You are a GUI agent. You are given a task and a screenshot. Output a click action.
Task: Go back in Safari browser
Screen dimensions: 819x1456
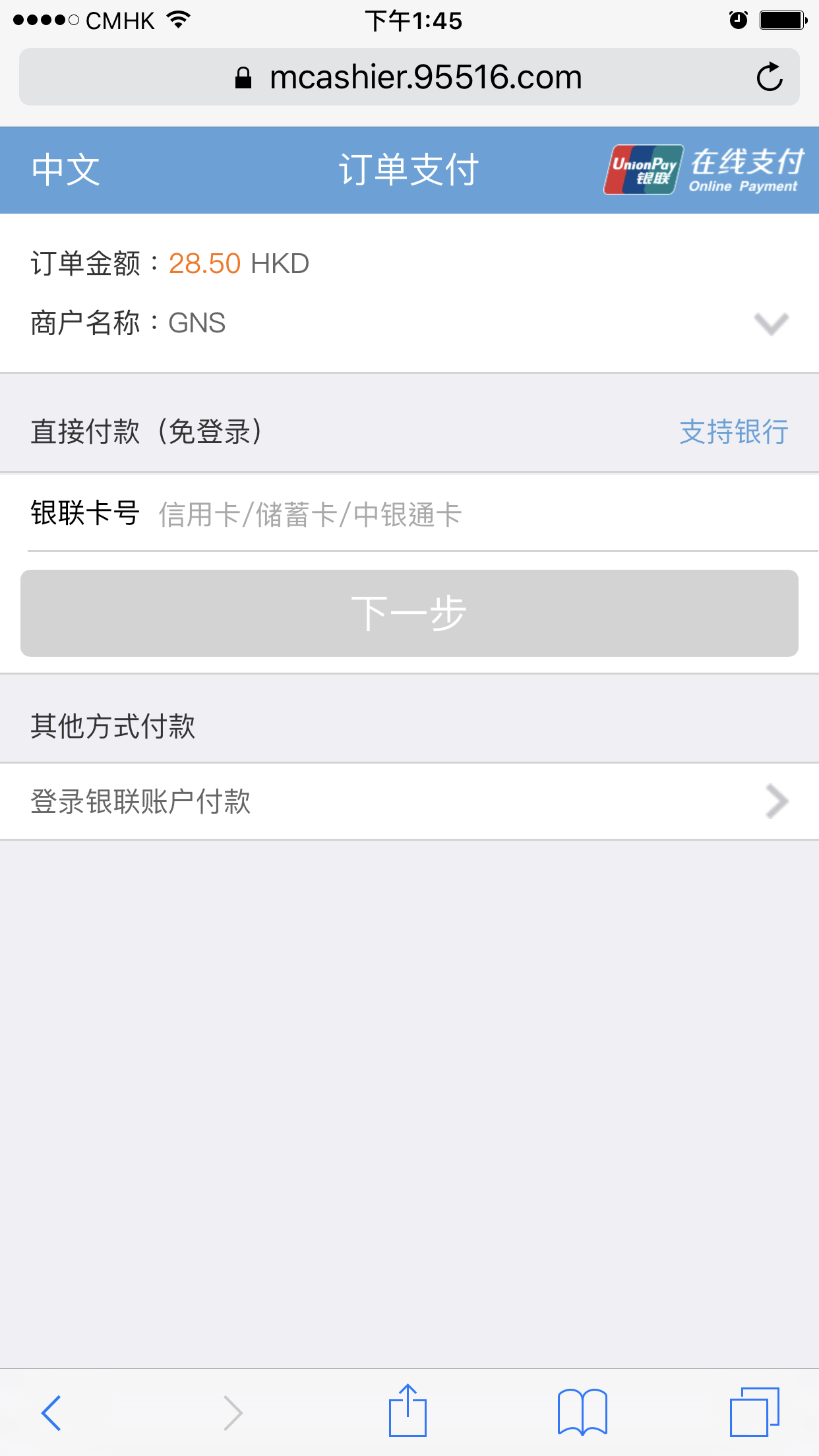pyautogui.click(x=51, y=1412)
